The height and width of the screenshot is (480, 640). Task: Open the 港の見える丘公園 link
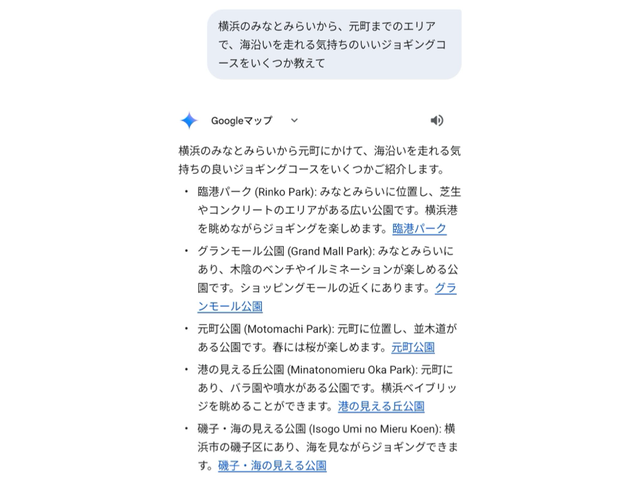(x=380, y=406)
